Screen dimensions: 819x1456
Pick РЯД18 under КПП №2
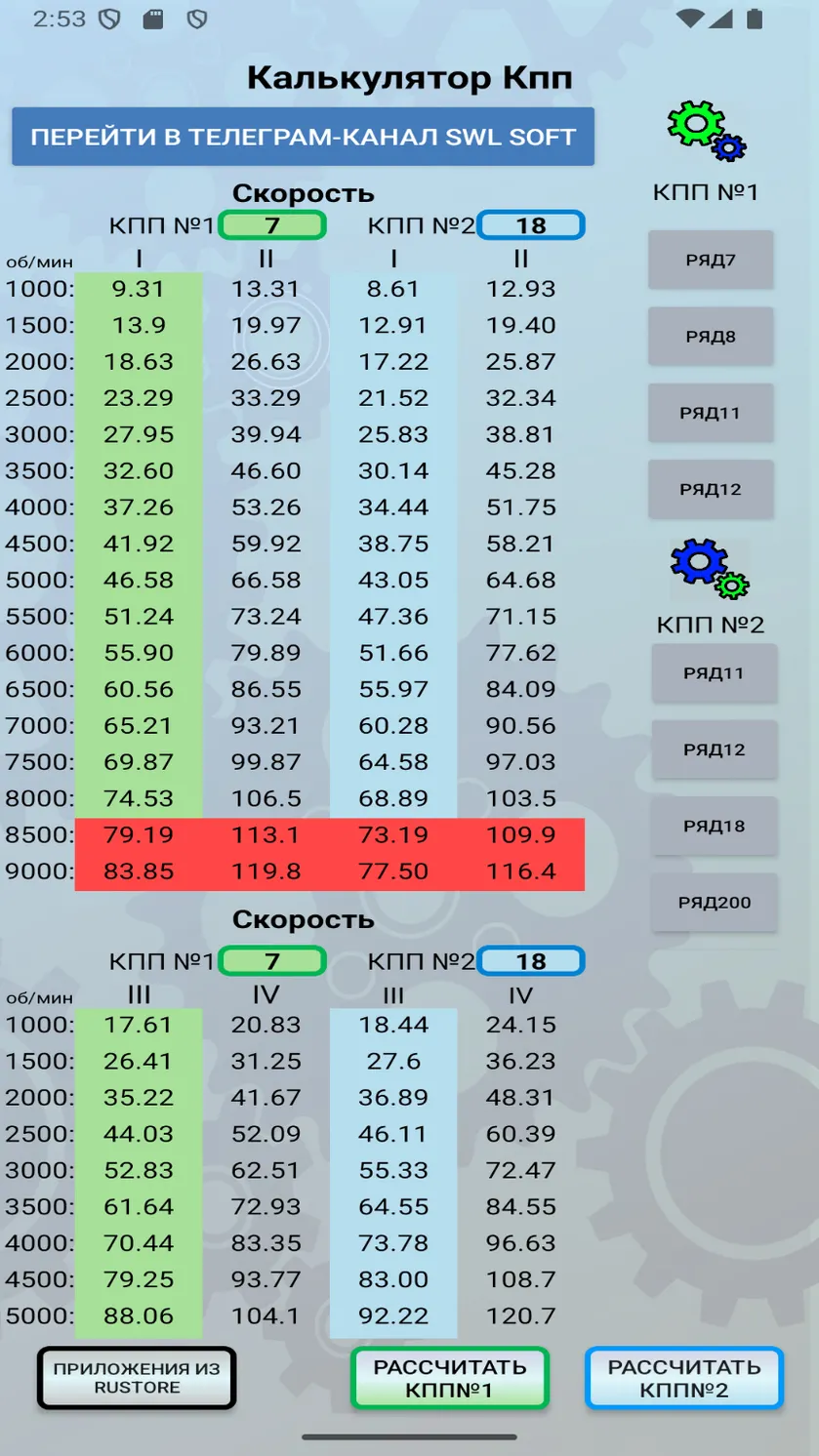point(715,826)
